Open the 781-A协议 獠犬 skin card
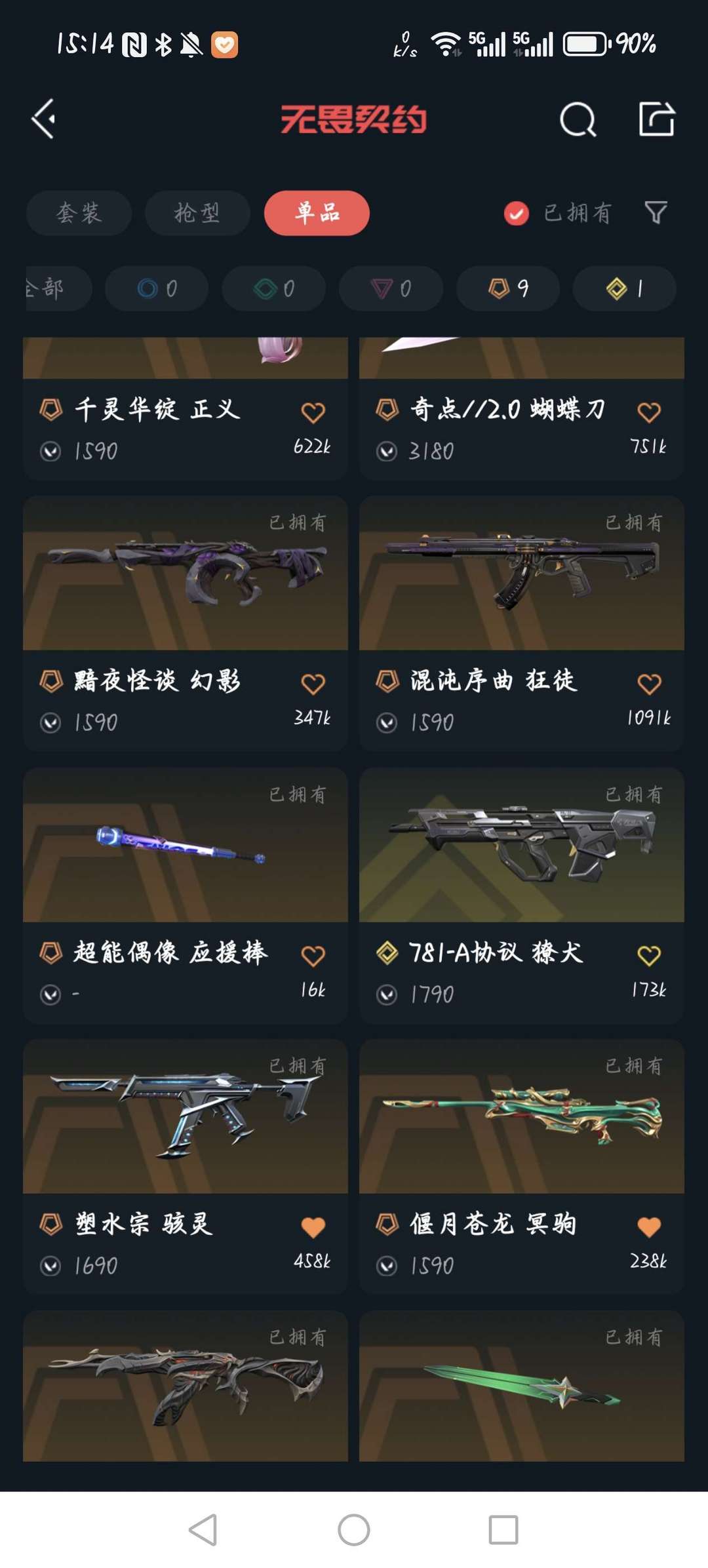Screen dimensions: 708x1568 coord(522,895)
